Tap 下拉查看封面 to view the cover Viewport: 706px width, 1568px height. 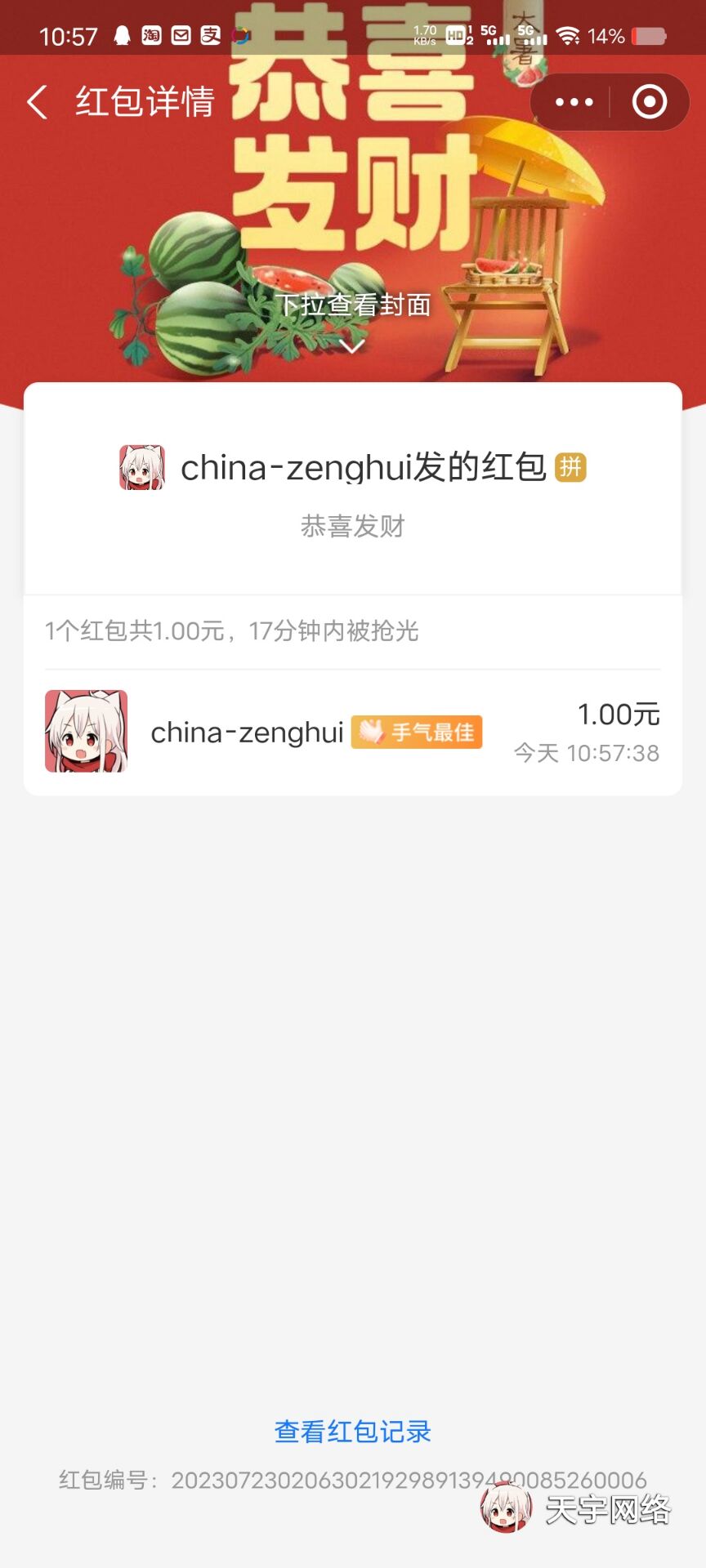click(x=352, y=306)
